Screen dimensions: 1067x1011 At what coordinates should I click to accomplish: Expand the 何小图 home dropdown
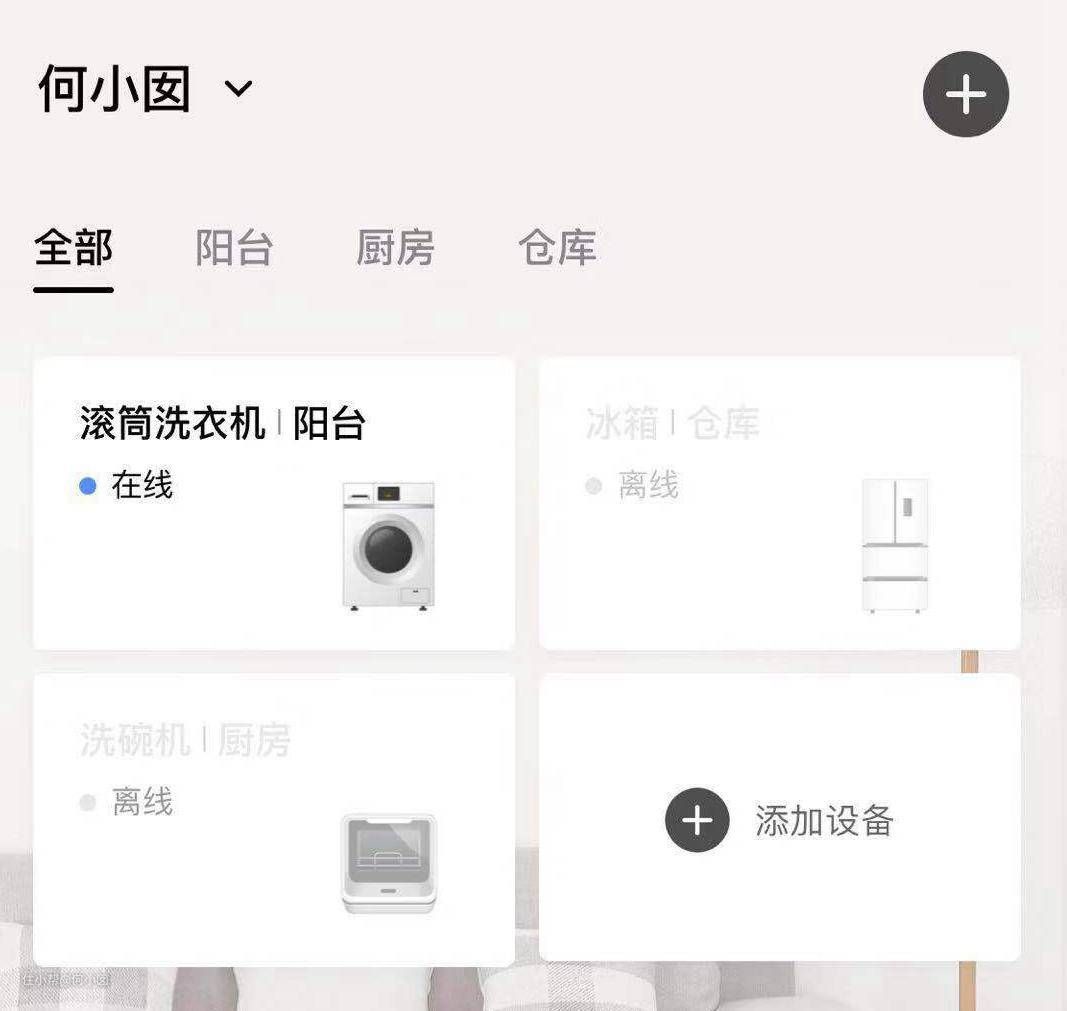point(238,89)
